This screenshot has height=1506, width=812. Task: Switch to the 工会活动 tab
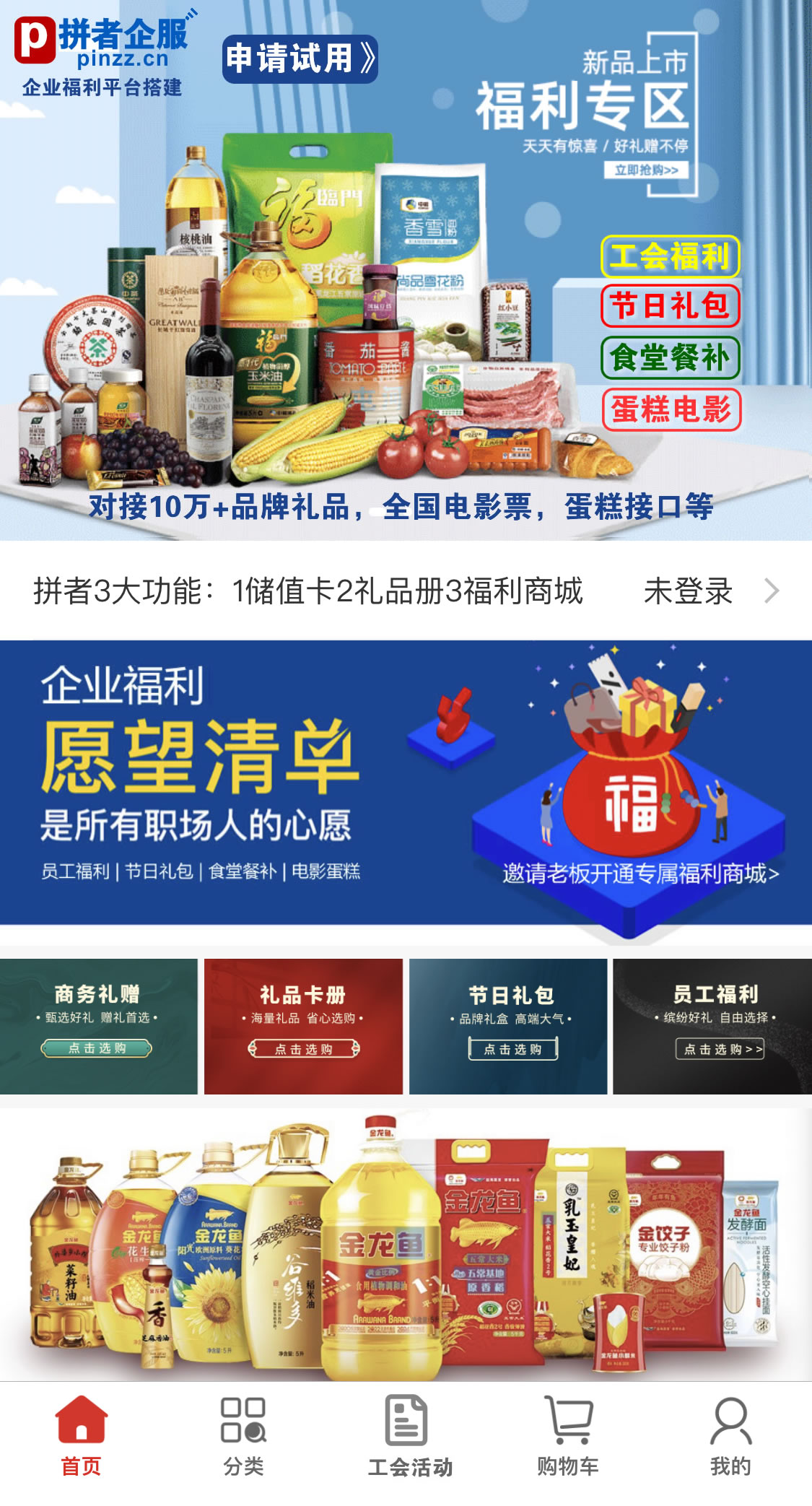click(409, 1436)
